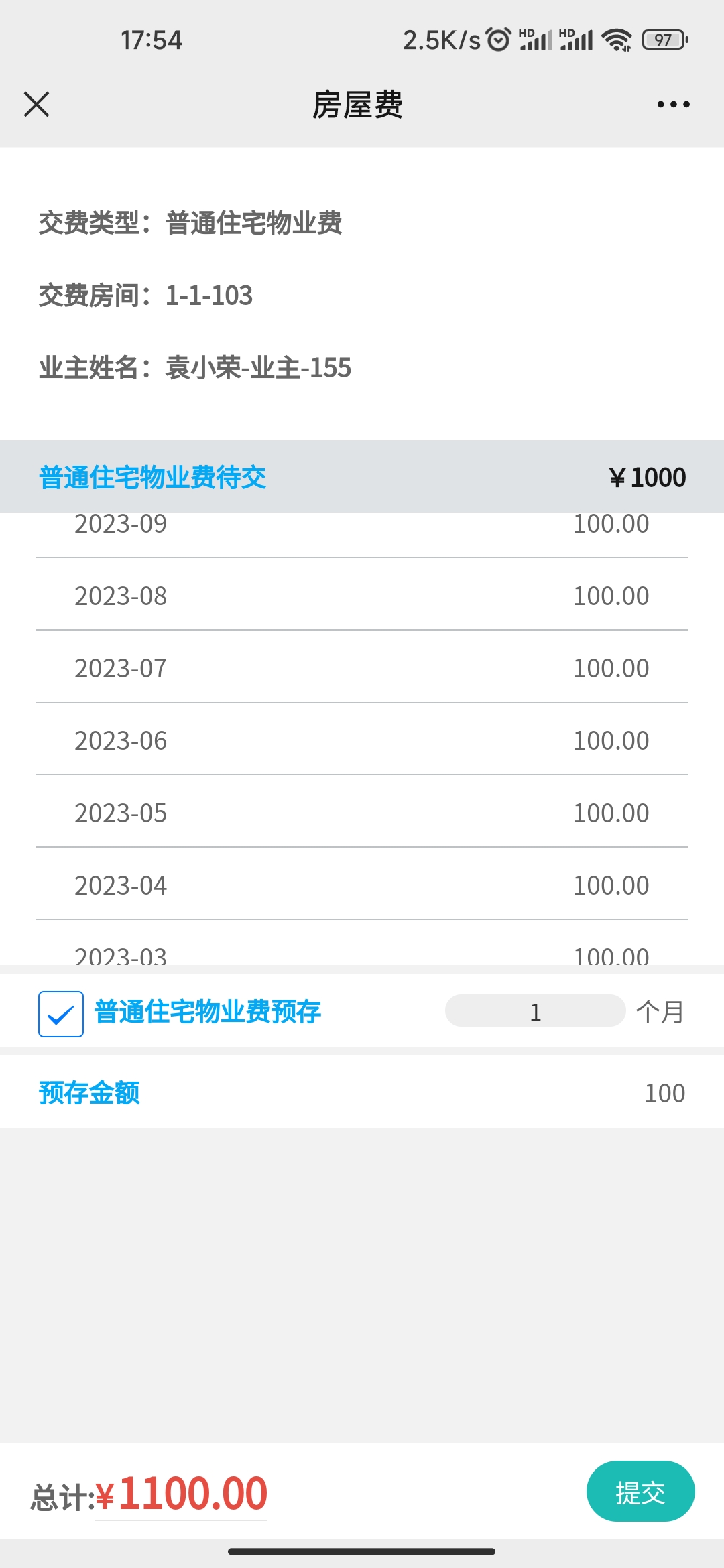
Task: Open the three-dot overflow menu
Action: click(673, 105)
